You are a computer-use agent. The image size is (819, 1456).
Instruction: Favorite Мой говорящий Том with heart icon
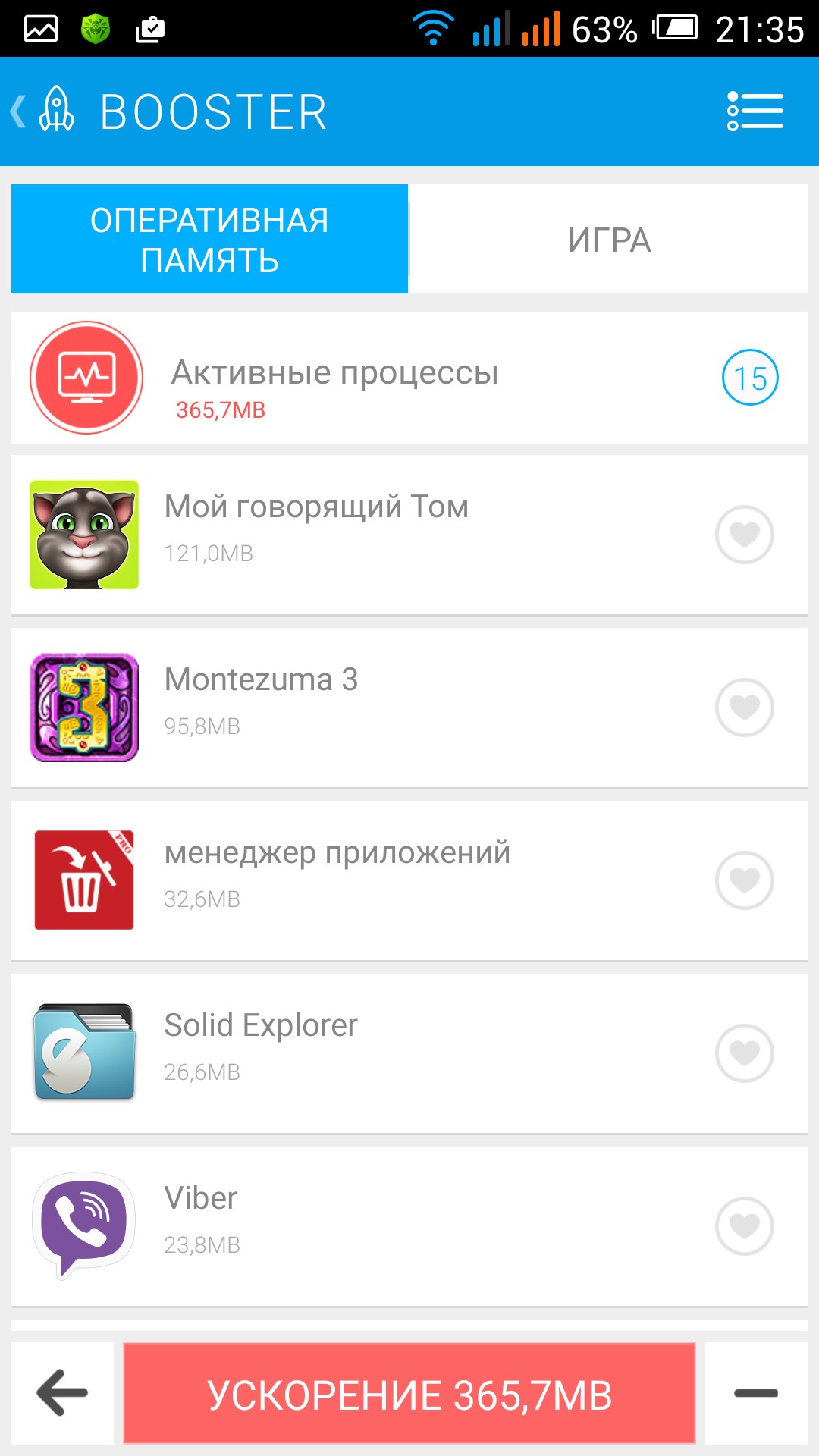pyautogui.click(x=744, y=535)
